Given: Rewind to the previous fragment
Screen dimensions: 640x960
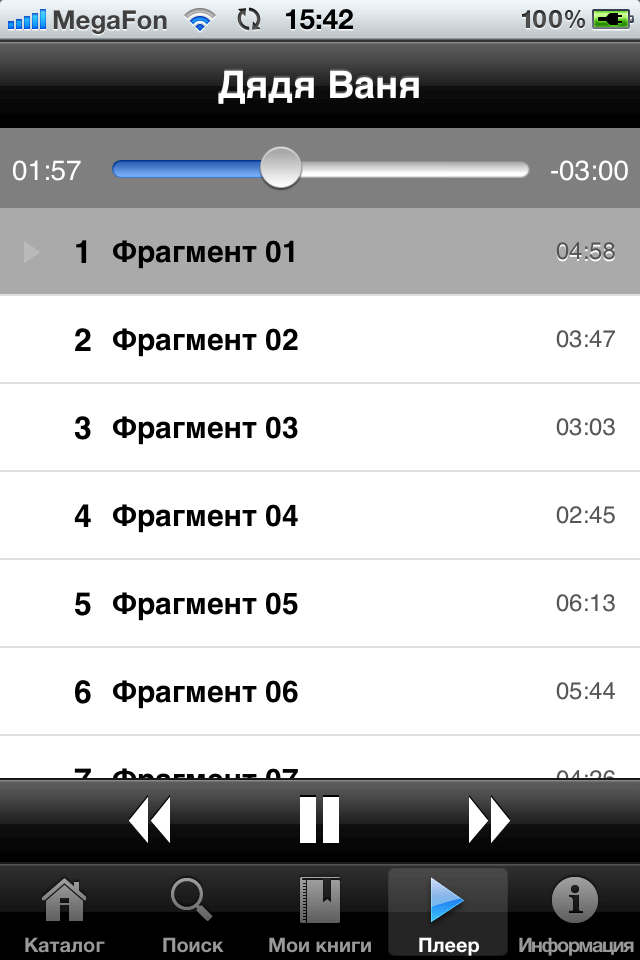Looking at the screenshot, I should point(150,820).
